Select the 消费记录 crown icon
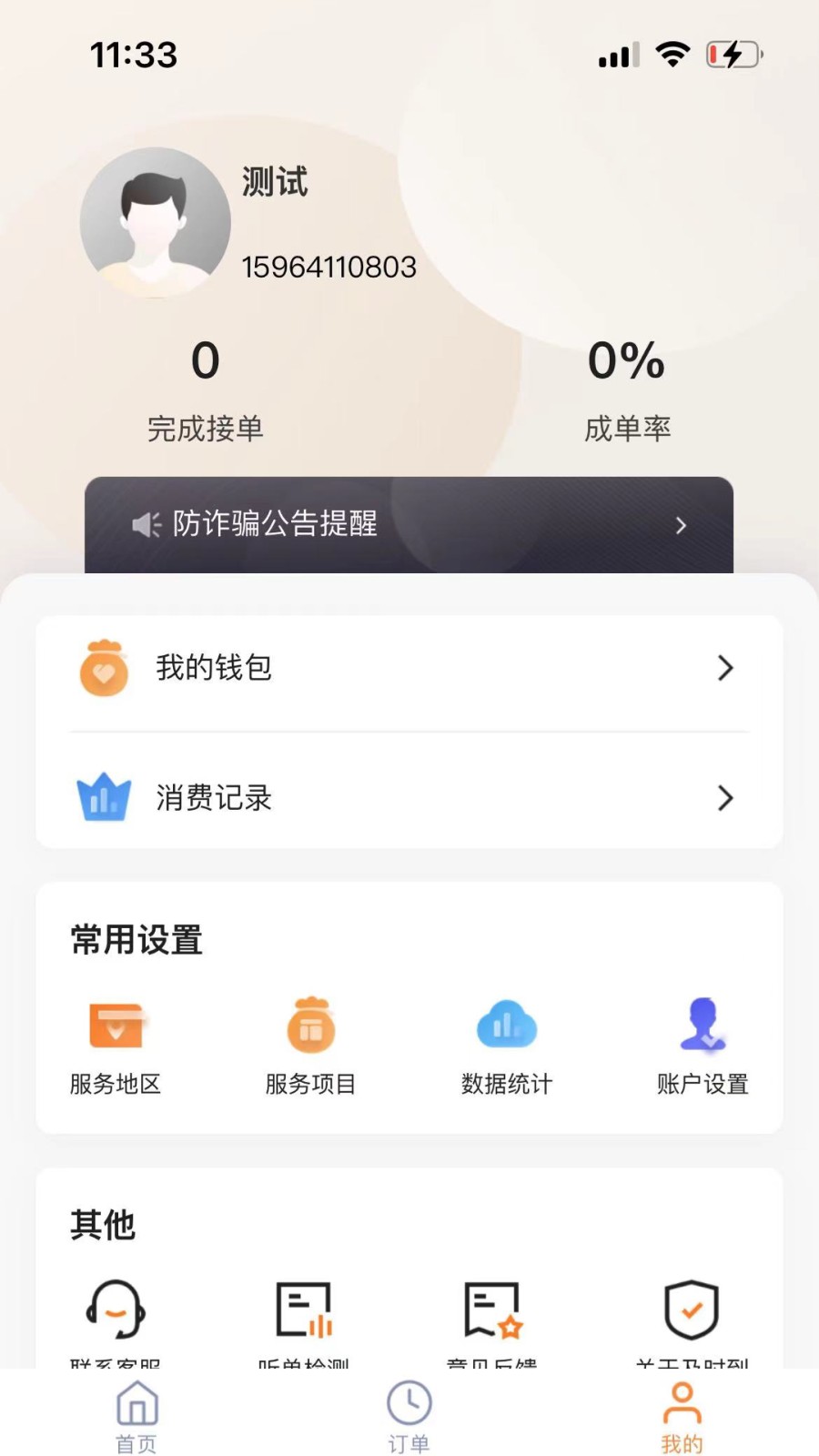Screen dimensions: 819x1456 click(x=104, y=796)
